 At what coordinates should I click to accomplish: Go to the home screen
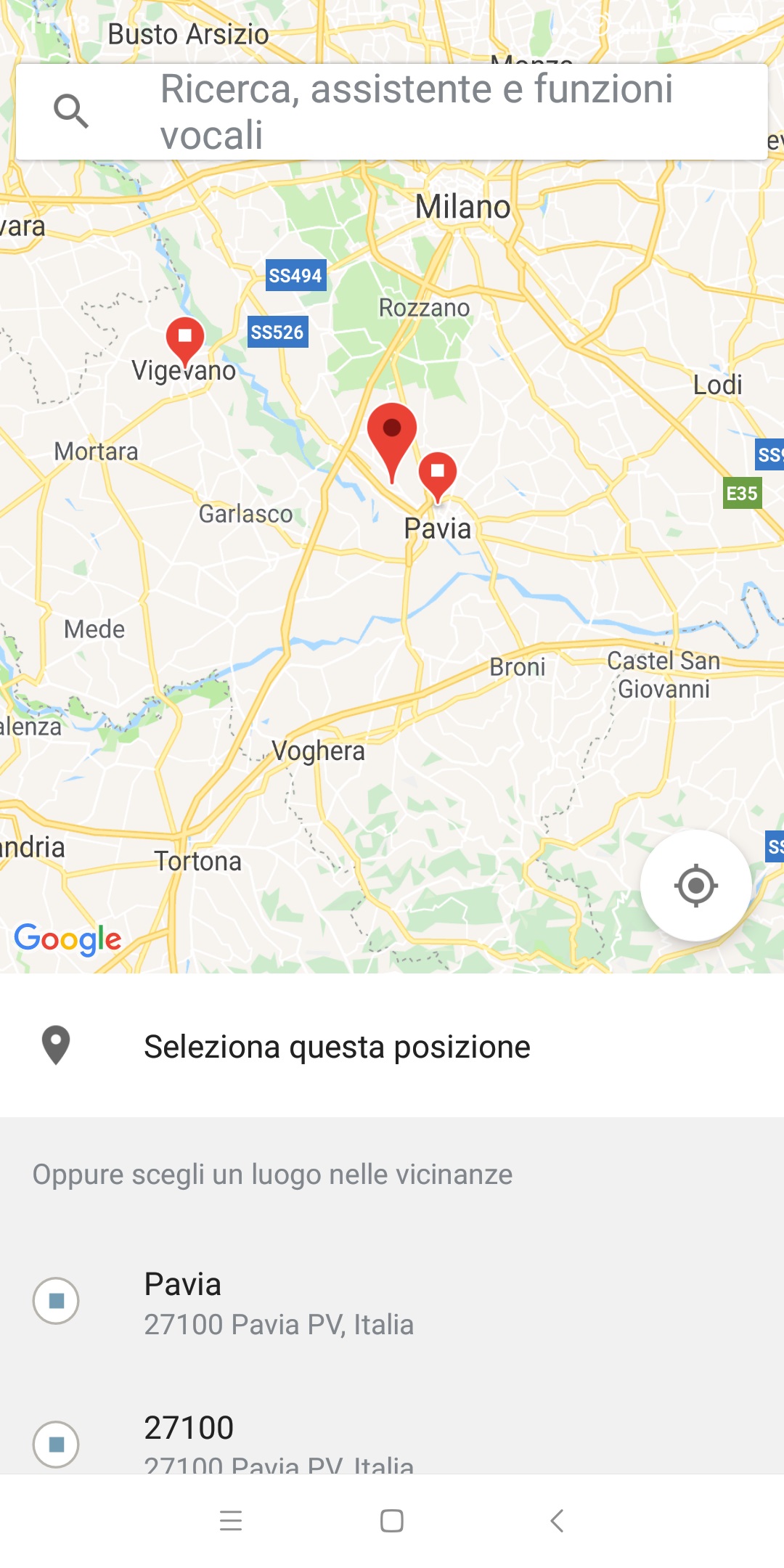pyautogui.click(x=392, y=1521)
